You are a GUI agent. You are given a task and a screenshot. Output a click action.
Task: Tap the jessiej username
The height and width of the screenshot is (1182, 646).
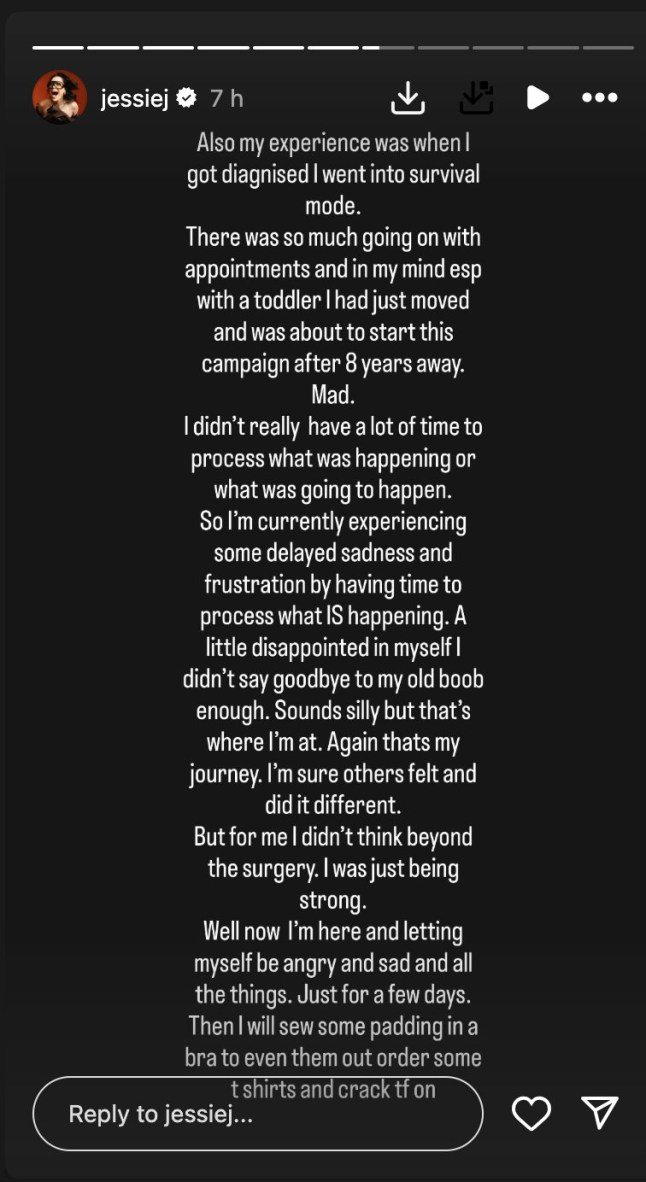[x=136, y=98]
